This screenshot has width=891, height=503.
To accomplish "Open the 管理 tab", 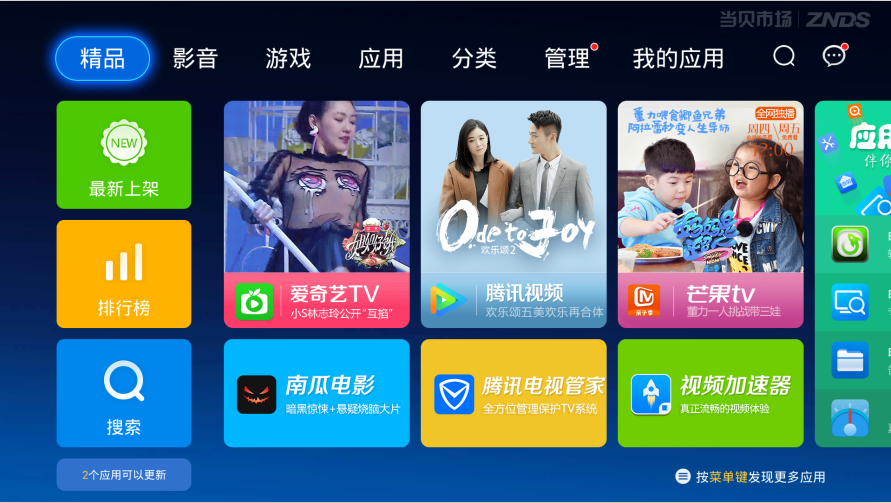I will click(x=567, y=58).
